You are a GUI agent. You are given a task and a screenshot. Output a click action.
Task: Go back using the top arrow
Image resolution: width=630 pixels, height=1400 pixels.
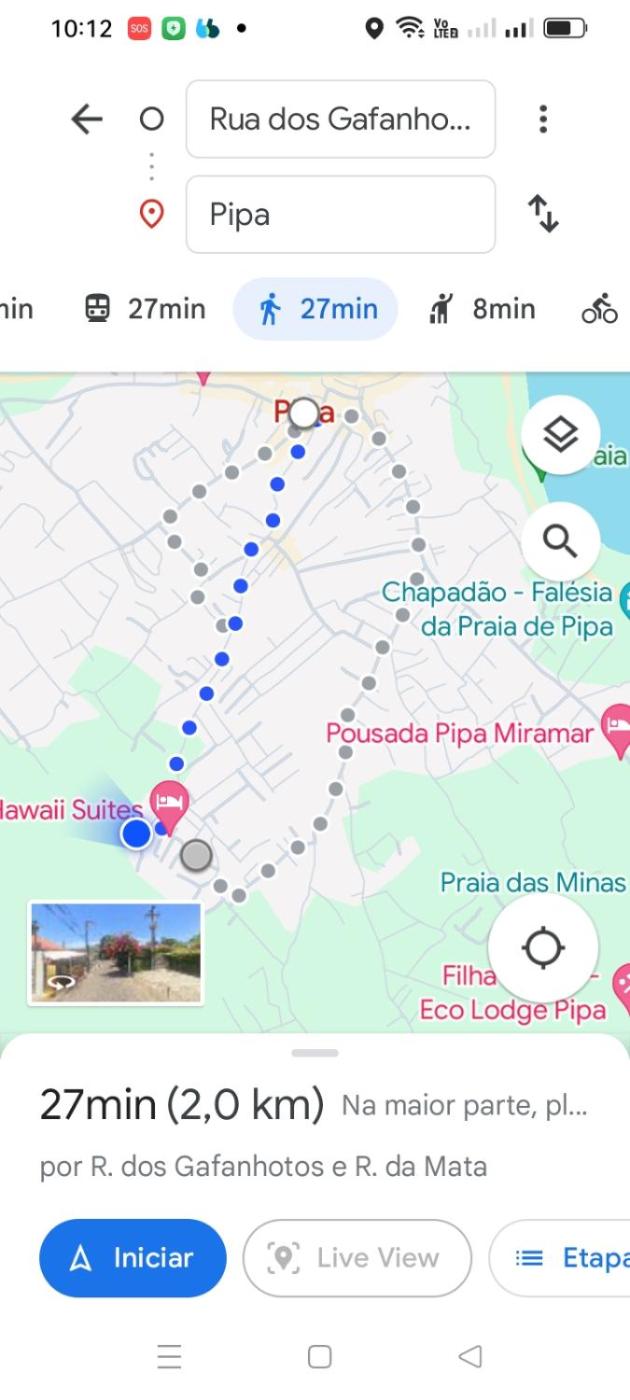tap(87, 120)
